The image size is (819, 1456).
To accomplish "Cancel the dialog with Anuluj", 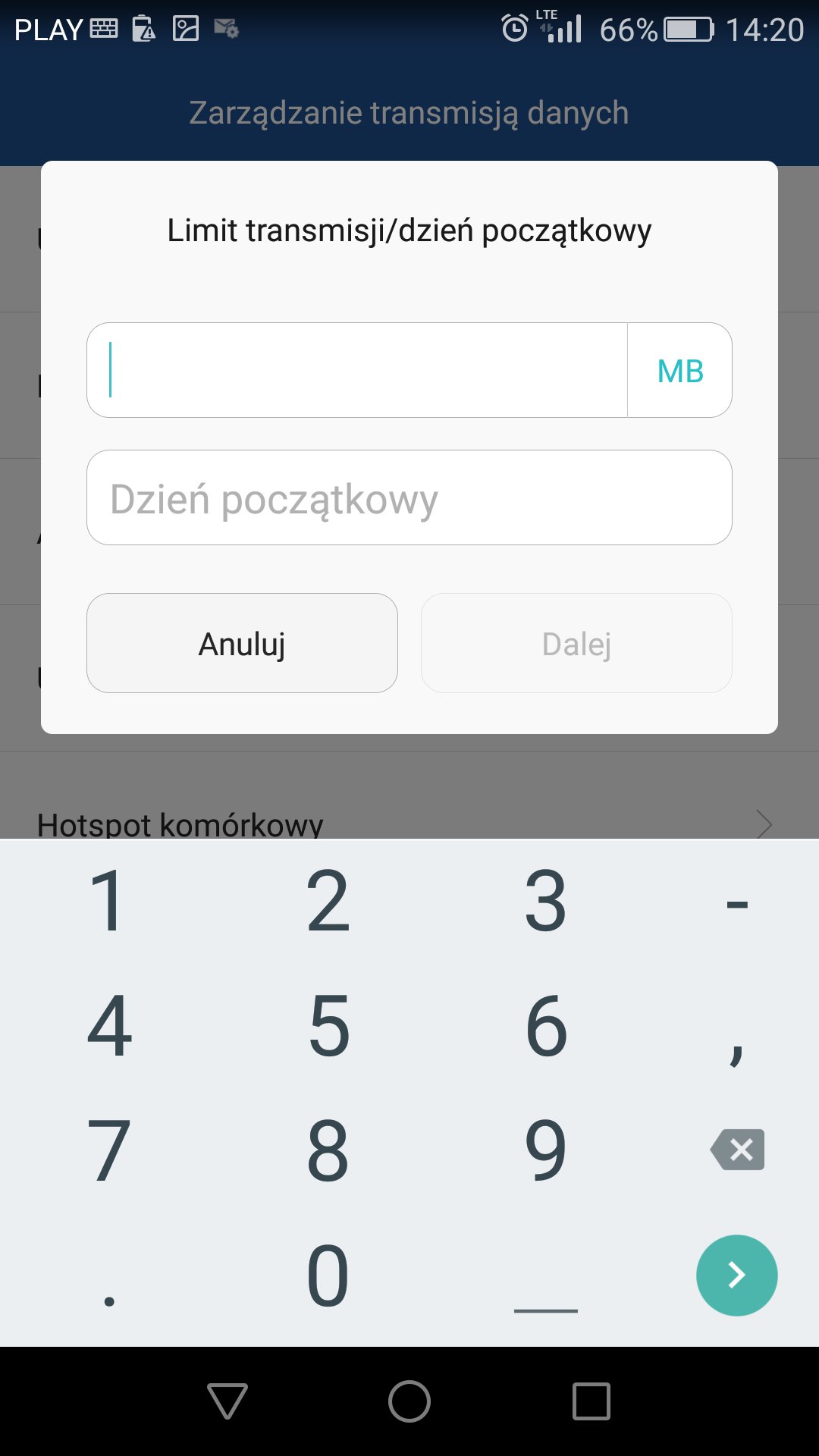I will (242, 644).
